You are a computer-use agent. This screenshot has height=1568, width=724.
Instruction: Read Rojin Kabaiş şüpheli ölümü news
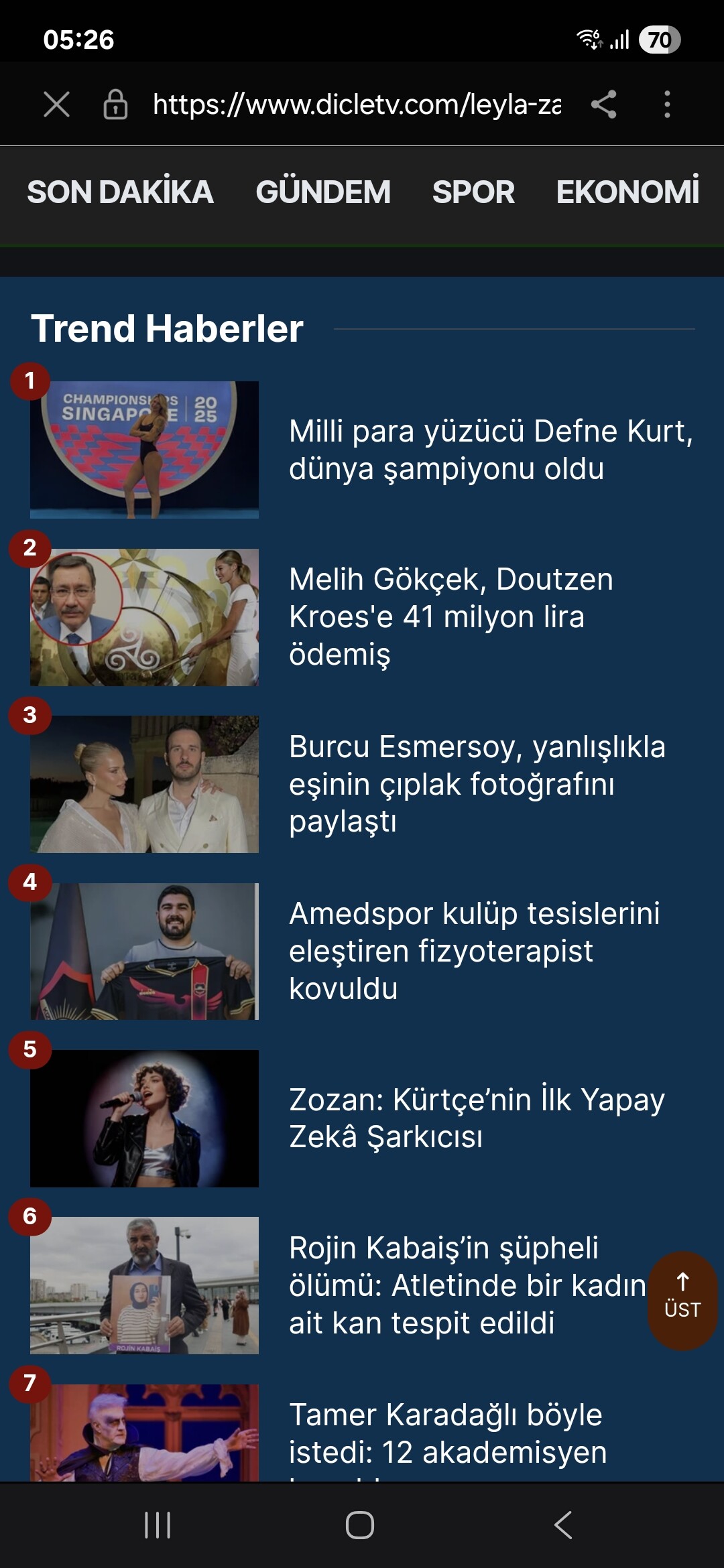click(467, 1285)
